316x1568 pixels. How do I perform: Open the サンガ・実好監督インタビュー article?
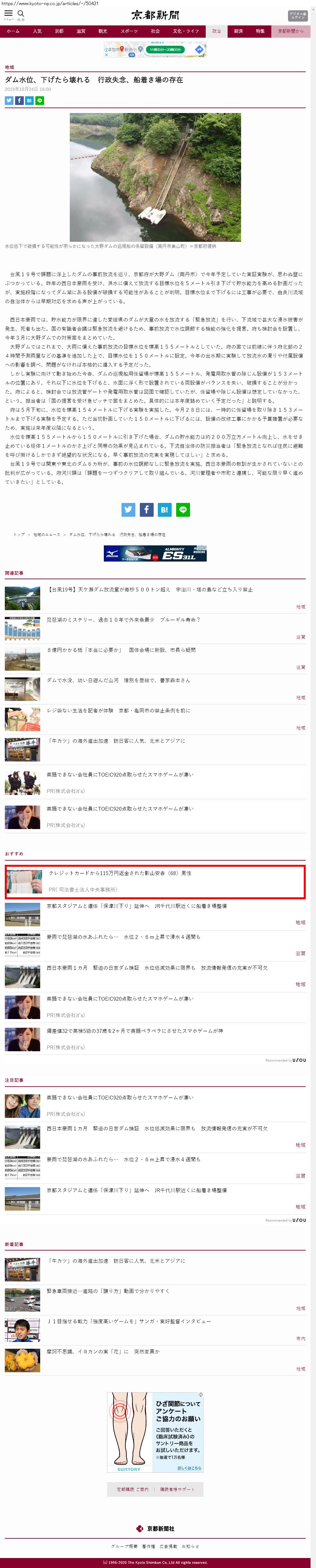pyautogui.click(x=129, y=1321)
